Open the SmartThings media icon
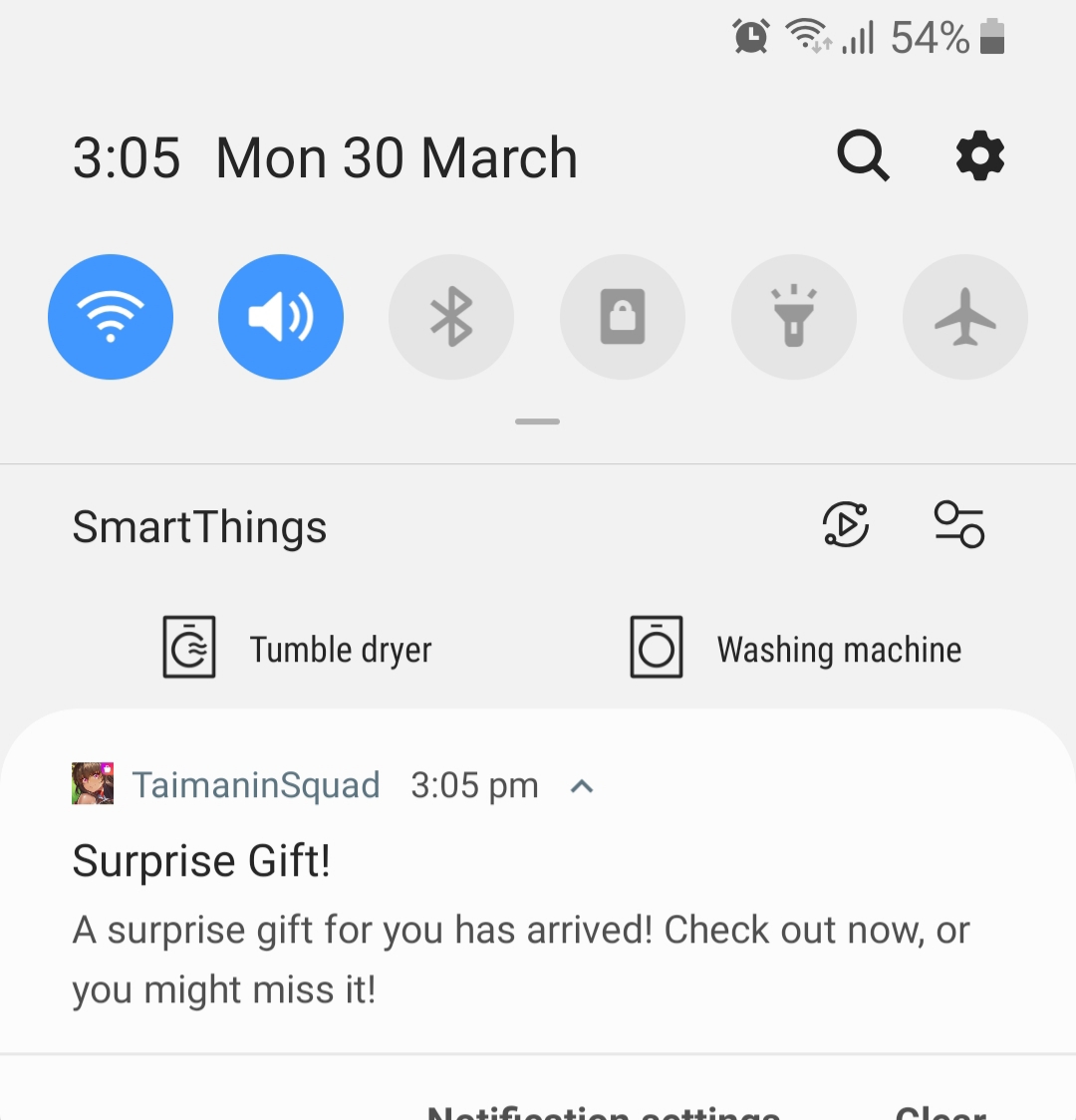The width and height of the screenshot is (1076, 1120). 846,525
